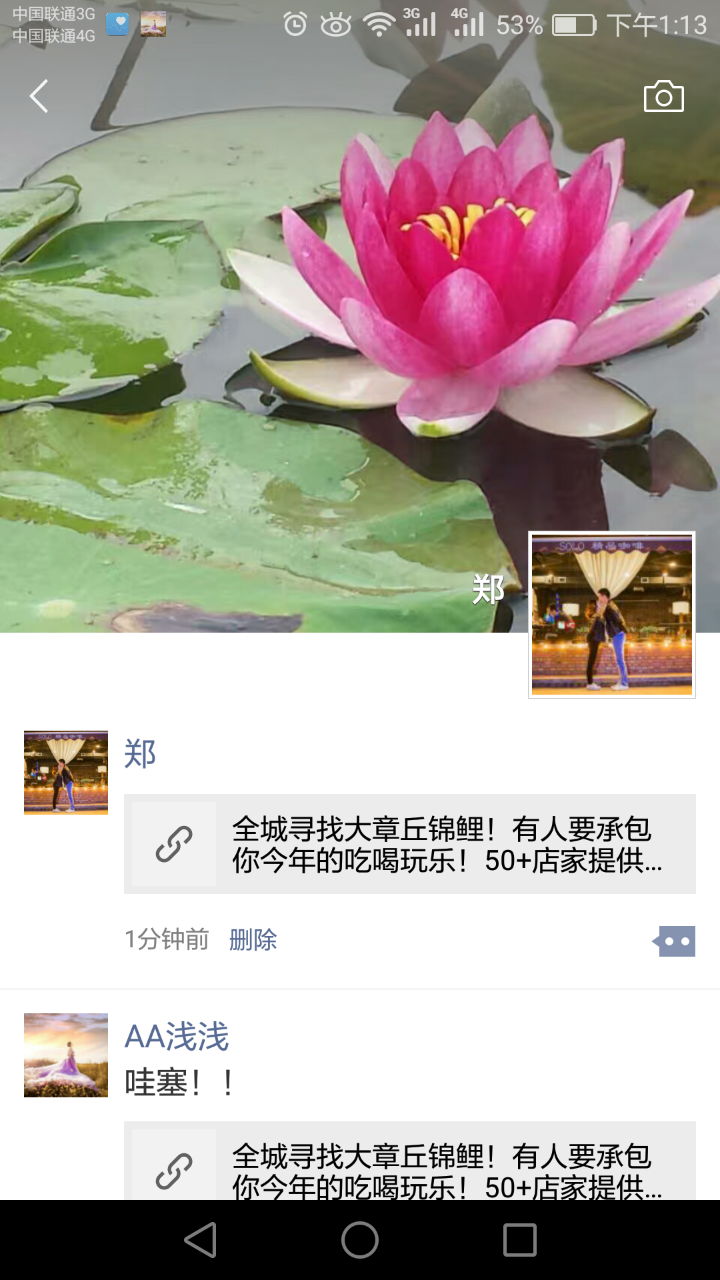Delete 郑's post with 删除
Viewport: 720px width, 1280px height.
coord(253,940)
